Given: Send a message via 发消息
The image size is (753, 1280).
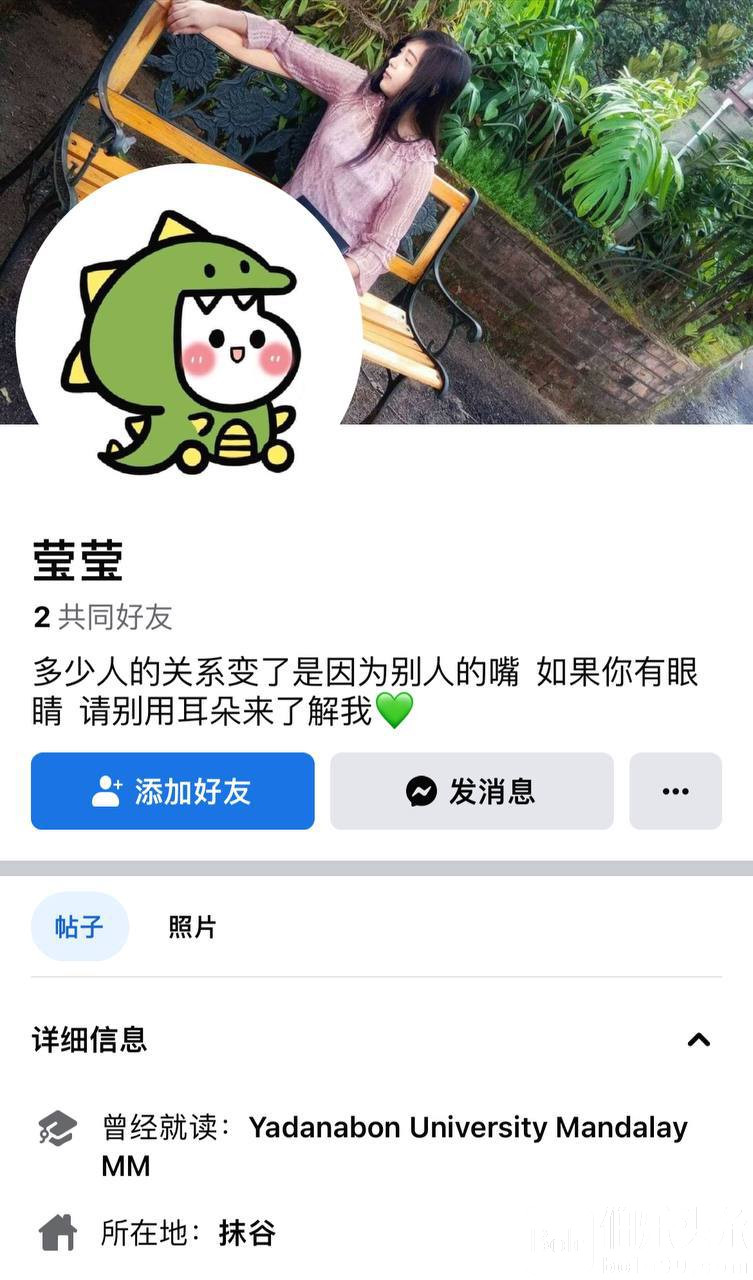Looking at the screenshot, I should [471, 791].
